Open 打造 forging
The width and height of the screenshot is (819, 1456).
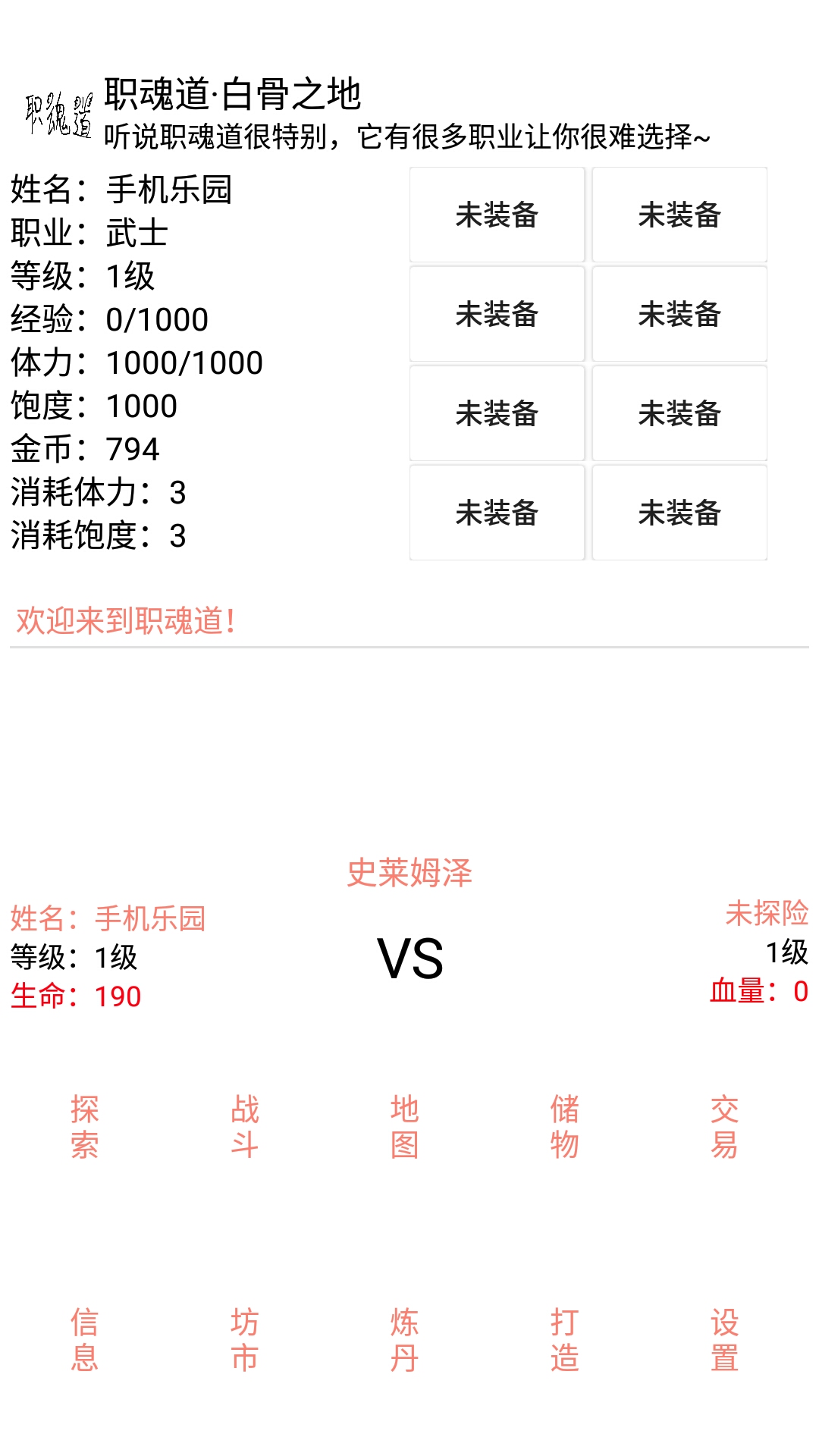(x=564, y=1340)
